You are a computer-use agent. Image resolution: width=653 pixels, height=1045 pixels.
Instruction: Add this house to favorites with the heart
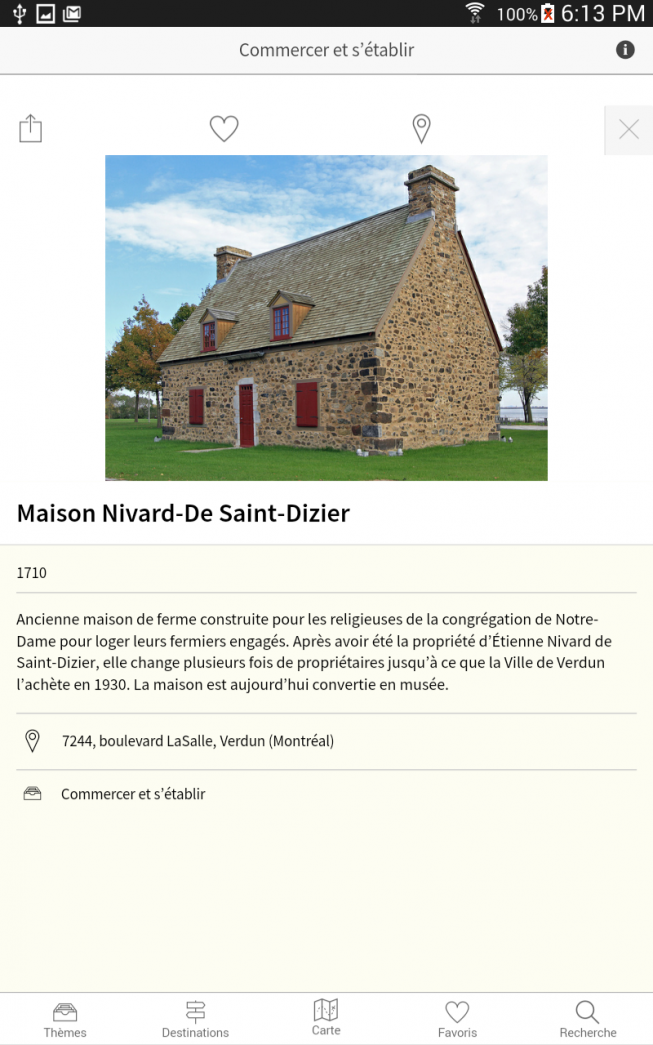224,129
